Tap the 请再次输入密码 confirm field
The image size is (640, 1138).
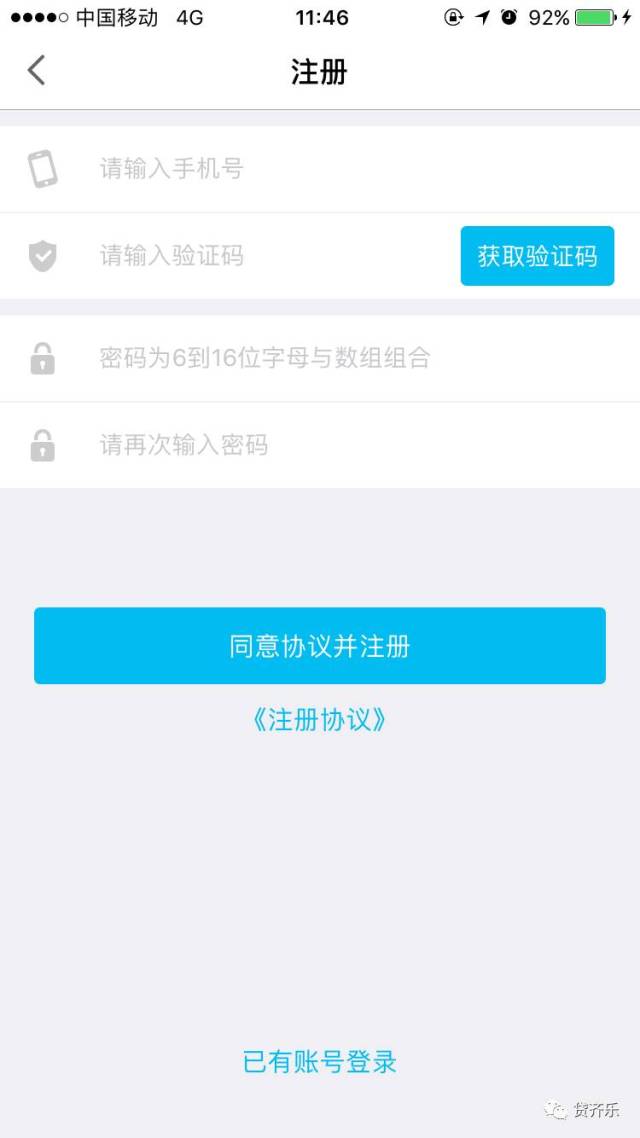(x=340, y=445)
